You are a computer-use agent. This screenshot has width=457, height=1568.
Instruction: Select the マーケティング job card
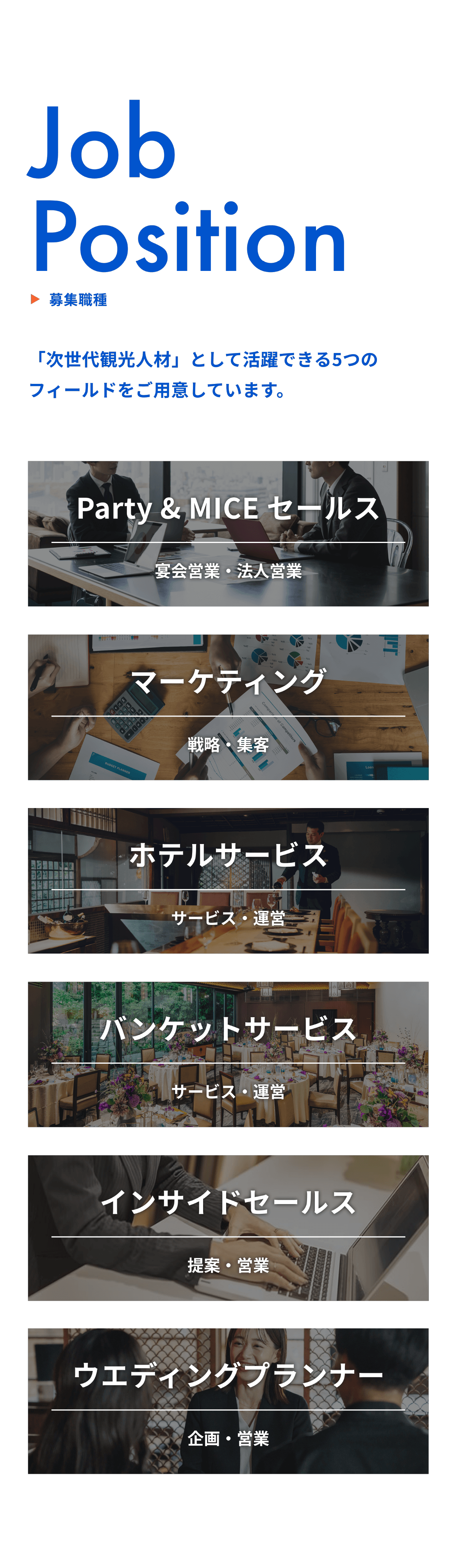(x=228, y=707)
